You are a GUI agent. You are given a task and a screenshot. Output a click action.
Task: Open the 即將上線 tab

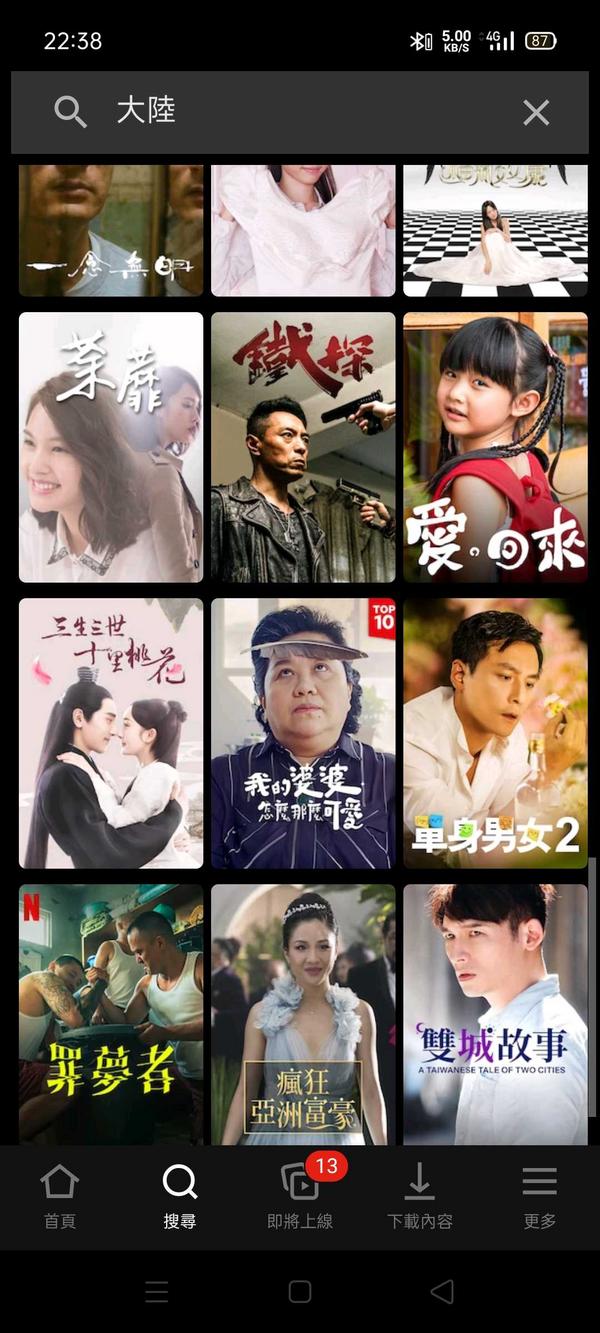click(x=300, y=1196)
